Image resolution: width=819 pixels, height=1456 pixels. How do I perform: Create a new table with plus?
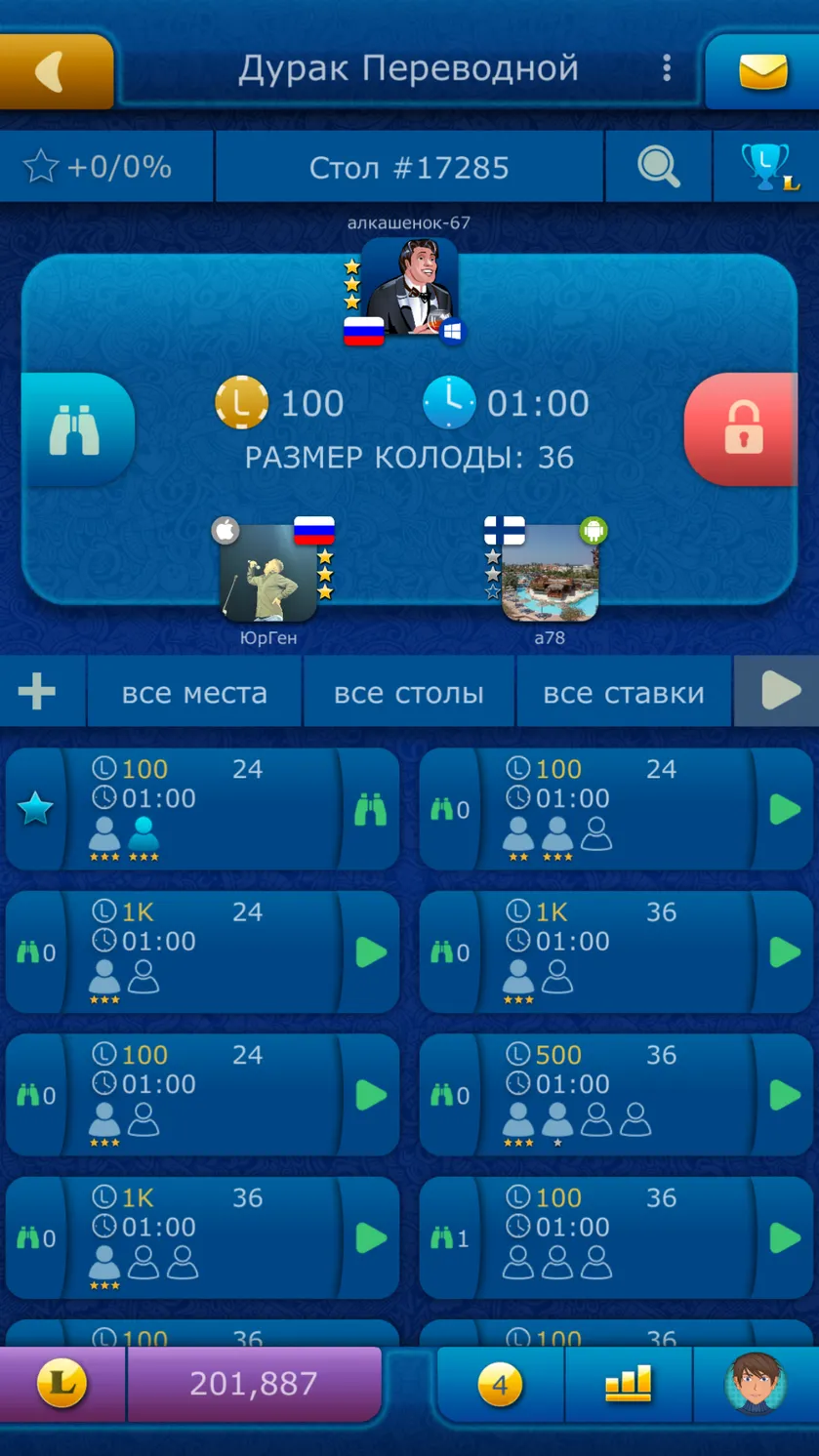click(37, 692)
